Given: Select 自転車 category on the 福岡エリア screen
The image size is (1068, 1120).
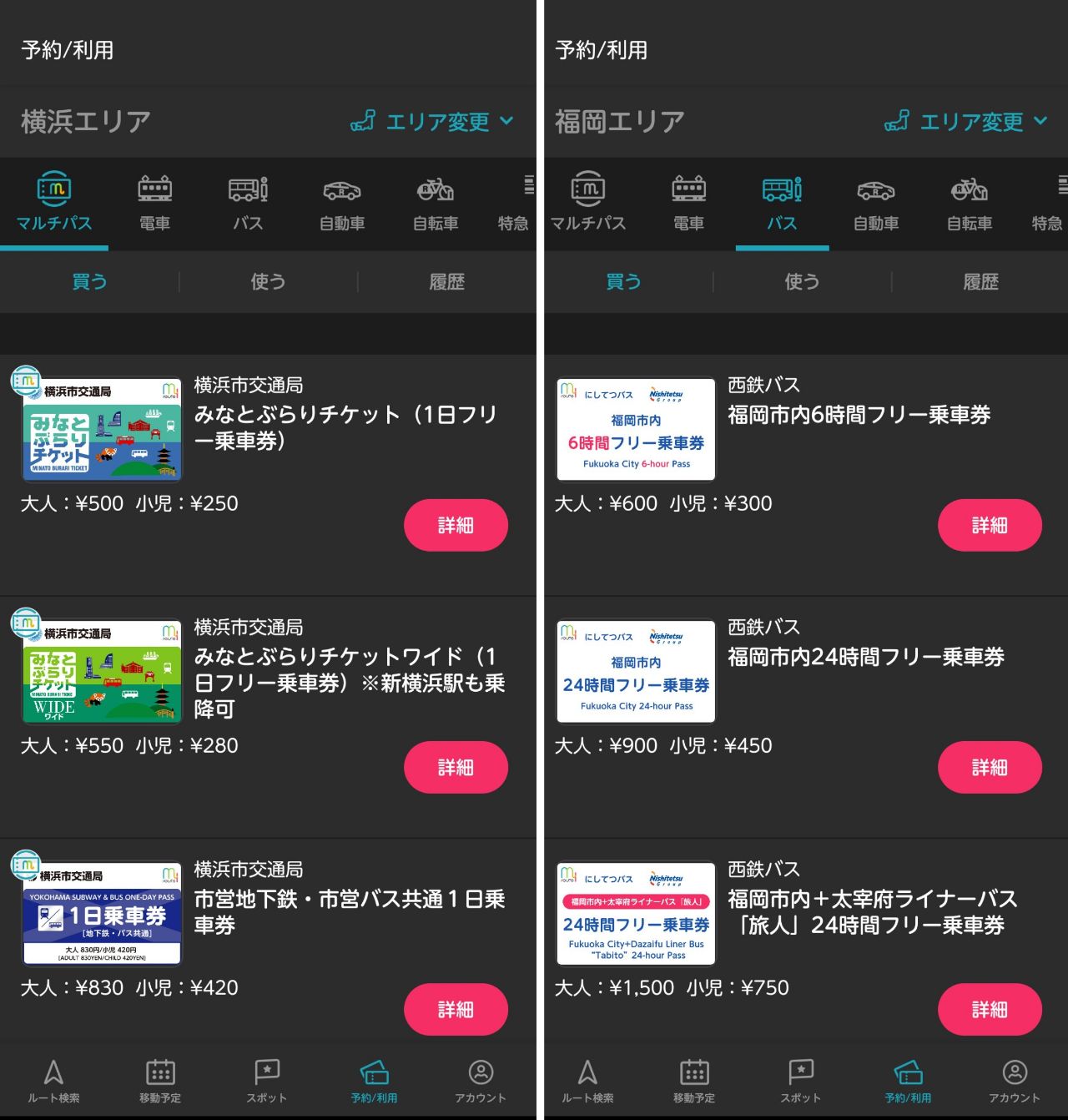Looking at the screenshot, I should pyautogui.click(x=970, y=203).
